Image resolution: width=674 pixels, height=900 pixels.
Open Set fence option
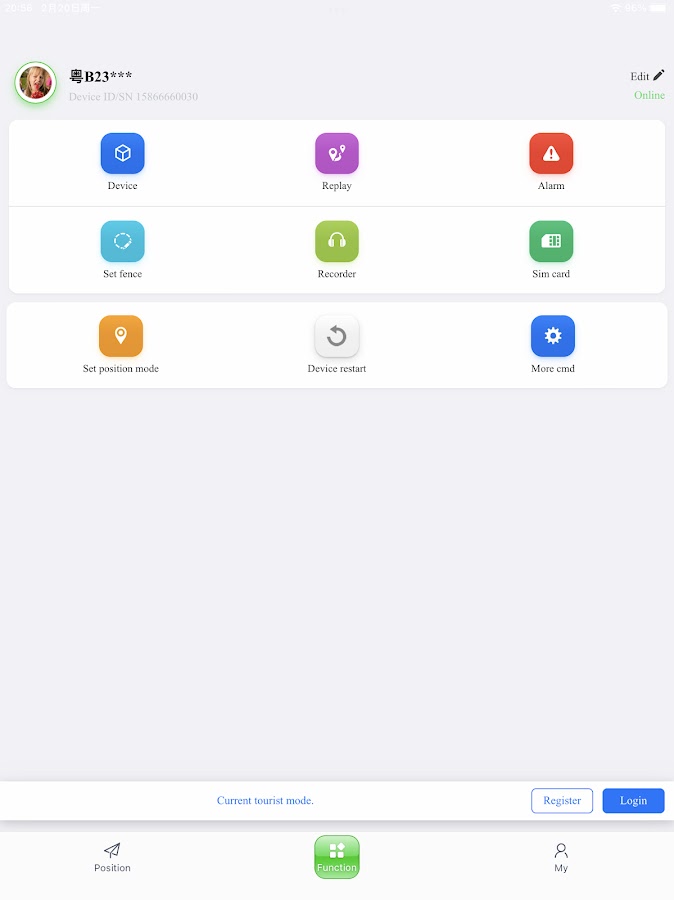122,242
